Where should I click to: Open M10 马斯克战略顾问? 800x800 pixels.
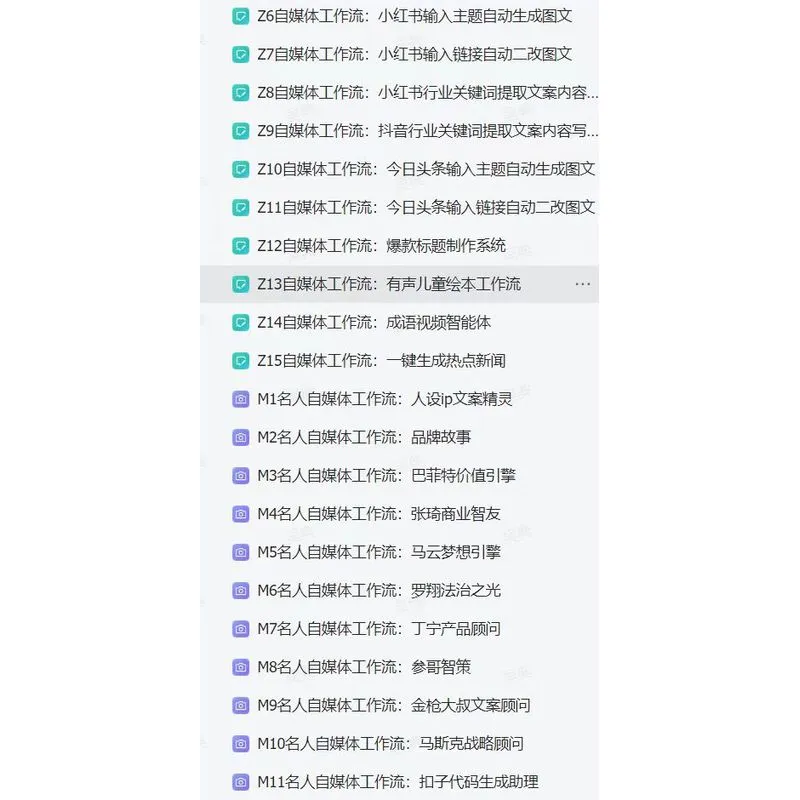pos(399,743)
